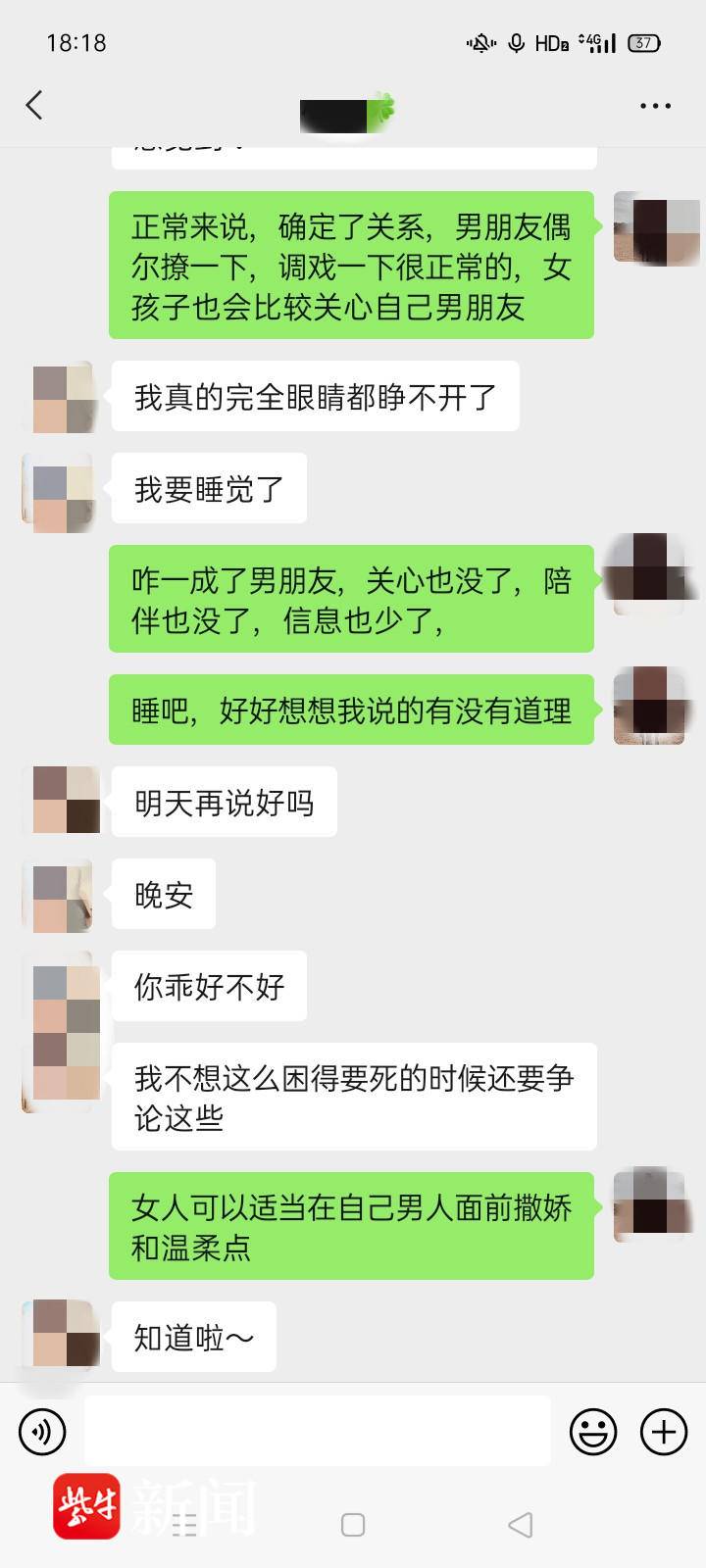Open the plus attachment menu
Viewport: 706px width, 1568px height.
tap(664, 1432)
